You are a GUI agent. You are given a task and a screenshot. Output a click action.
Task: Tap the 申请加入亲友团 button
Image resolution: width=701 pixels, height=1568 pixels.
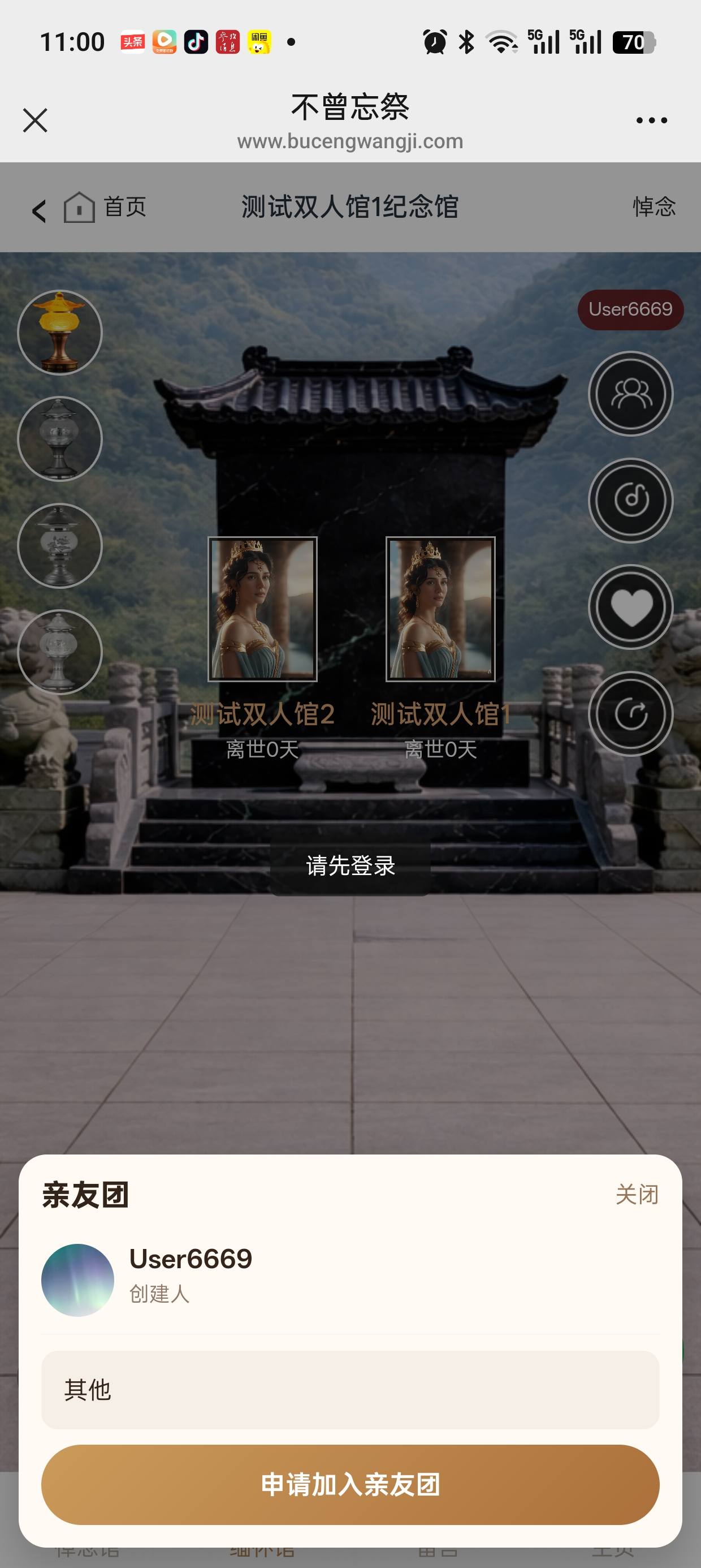click(x=350, y=1485)
